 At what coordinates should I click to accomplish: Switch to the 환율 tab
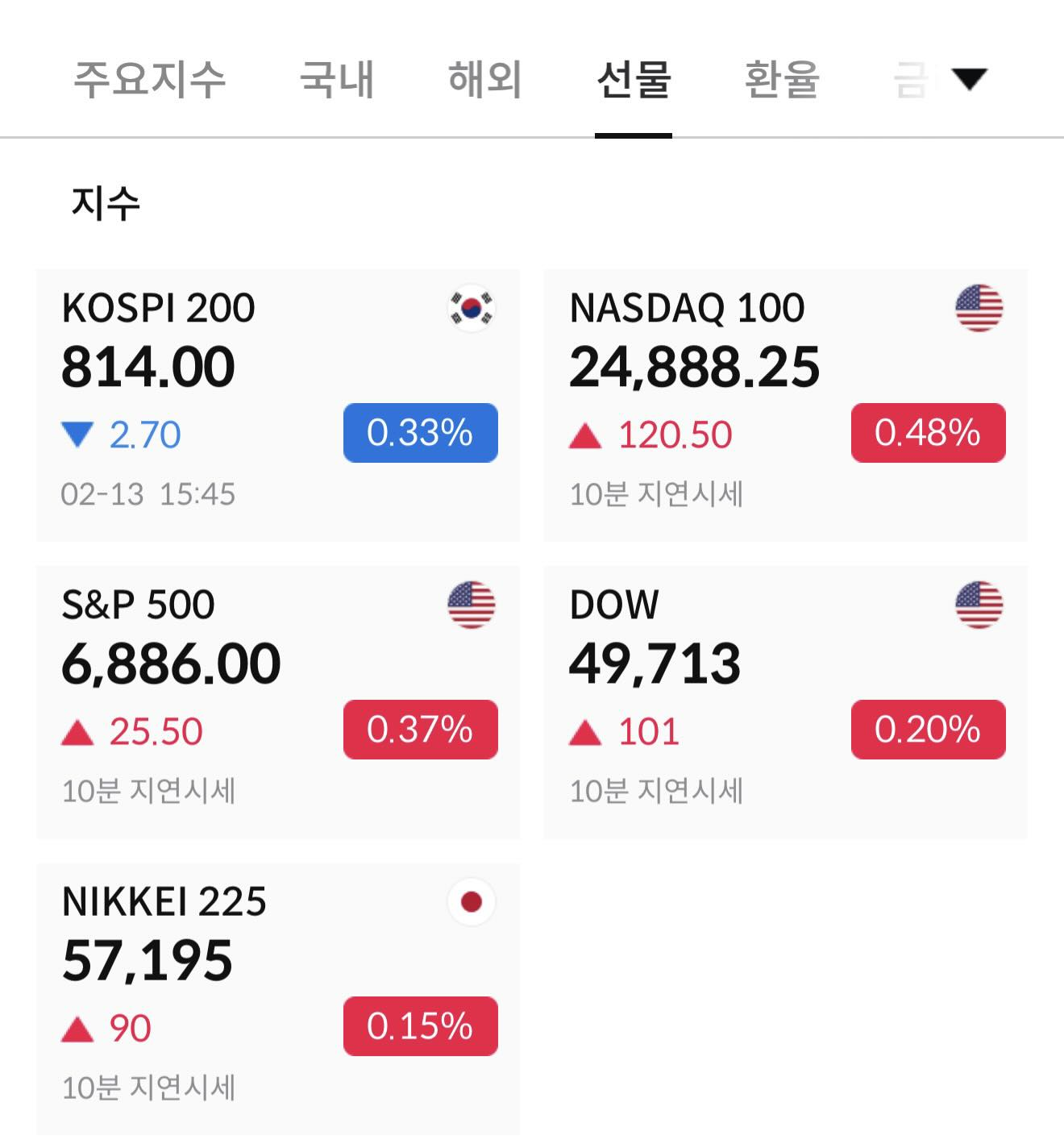point(782,79)
